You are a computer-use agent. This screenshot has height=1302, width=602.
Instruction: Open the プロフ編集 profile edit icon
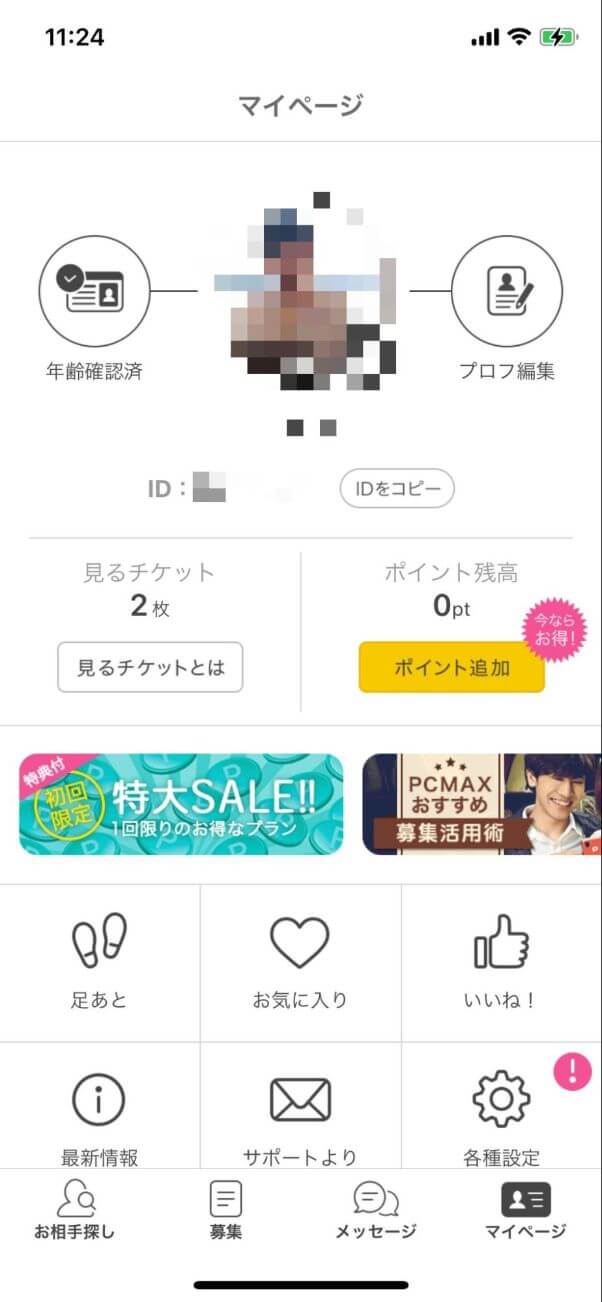point(507,291)
